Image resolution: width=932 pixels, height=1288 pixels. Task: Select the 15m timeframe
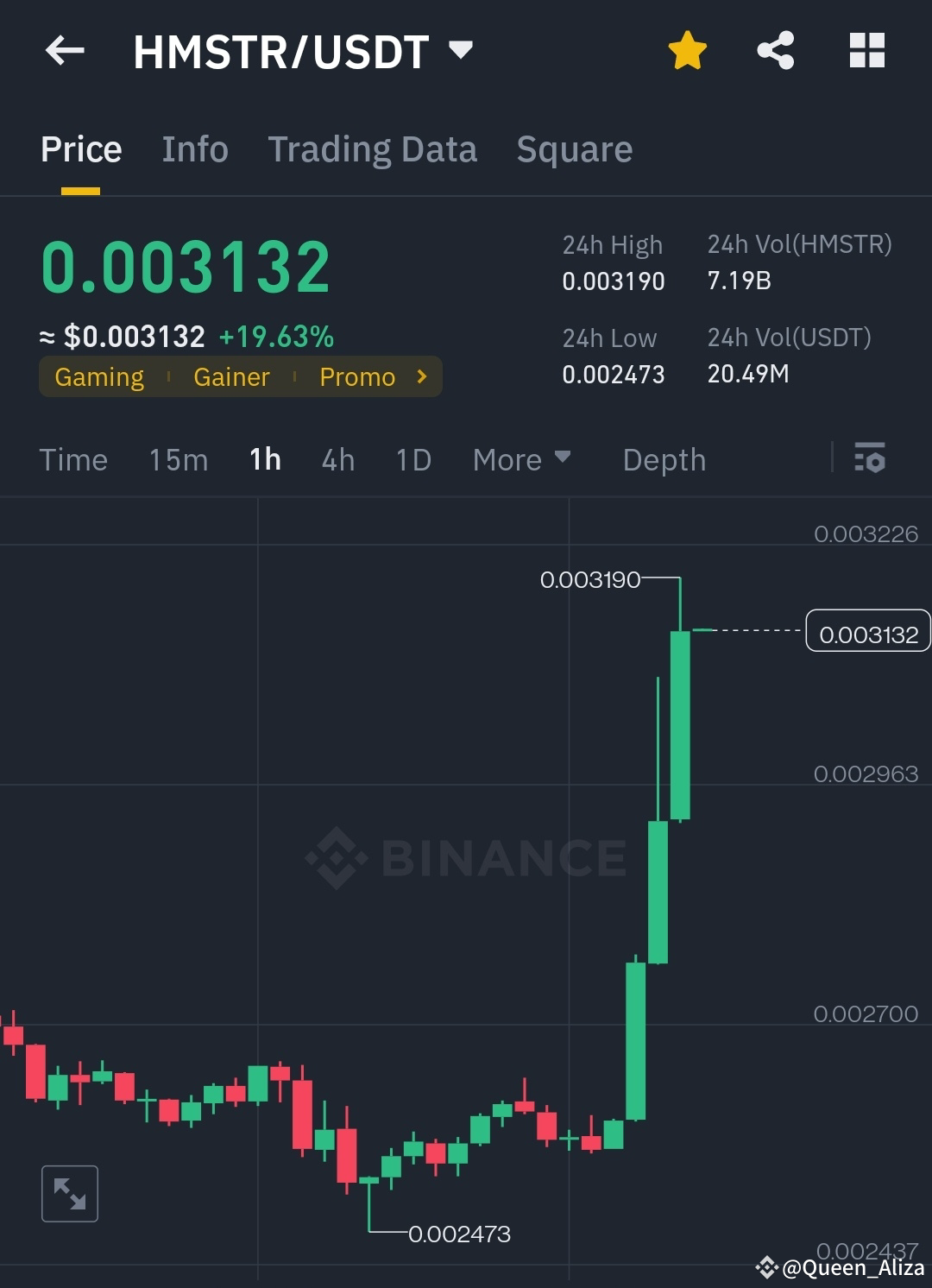tap(178, 459)
